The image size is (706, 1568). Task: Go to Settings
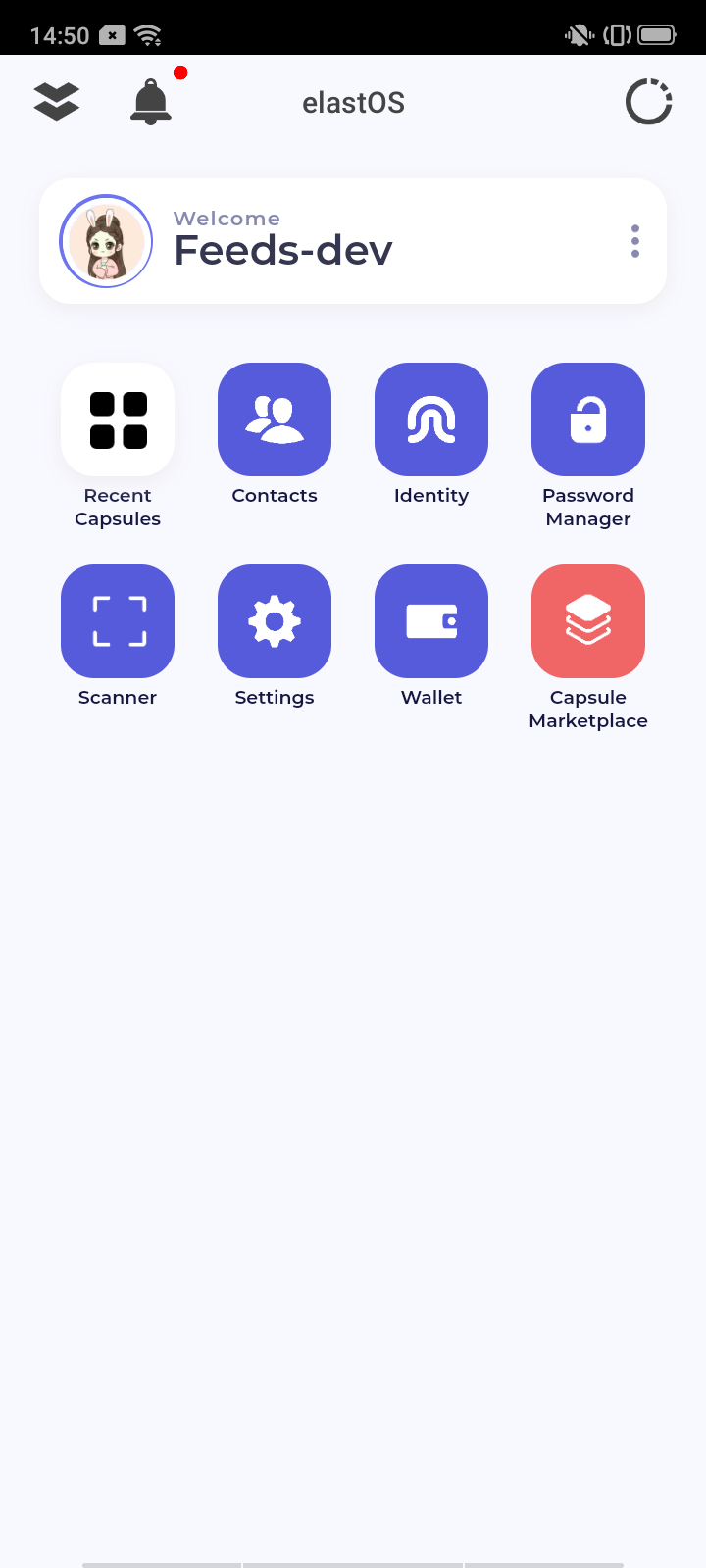tap(275, 621)
